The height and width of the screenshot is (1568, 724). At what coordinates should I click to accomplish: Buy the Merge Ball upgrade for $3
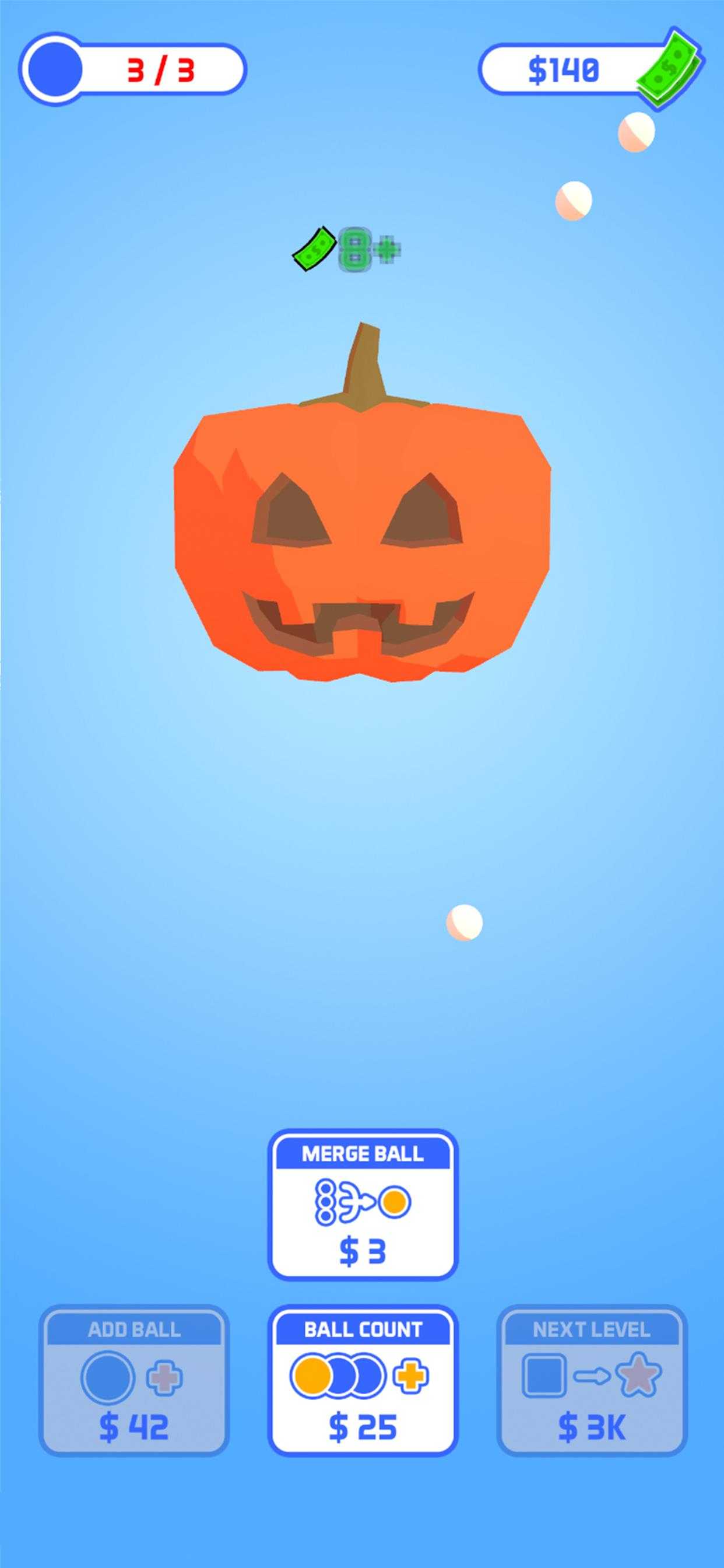(x=363, y=1205)
